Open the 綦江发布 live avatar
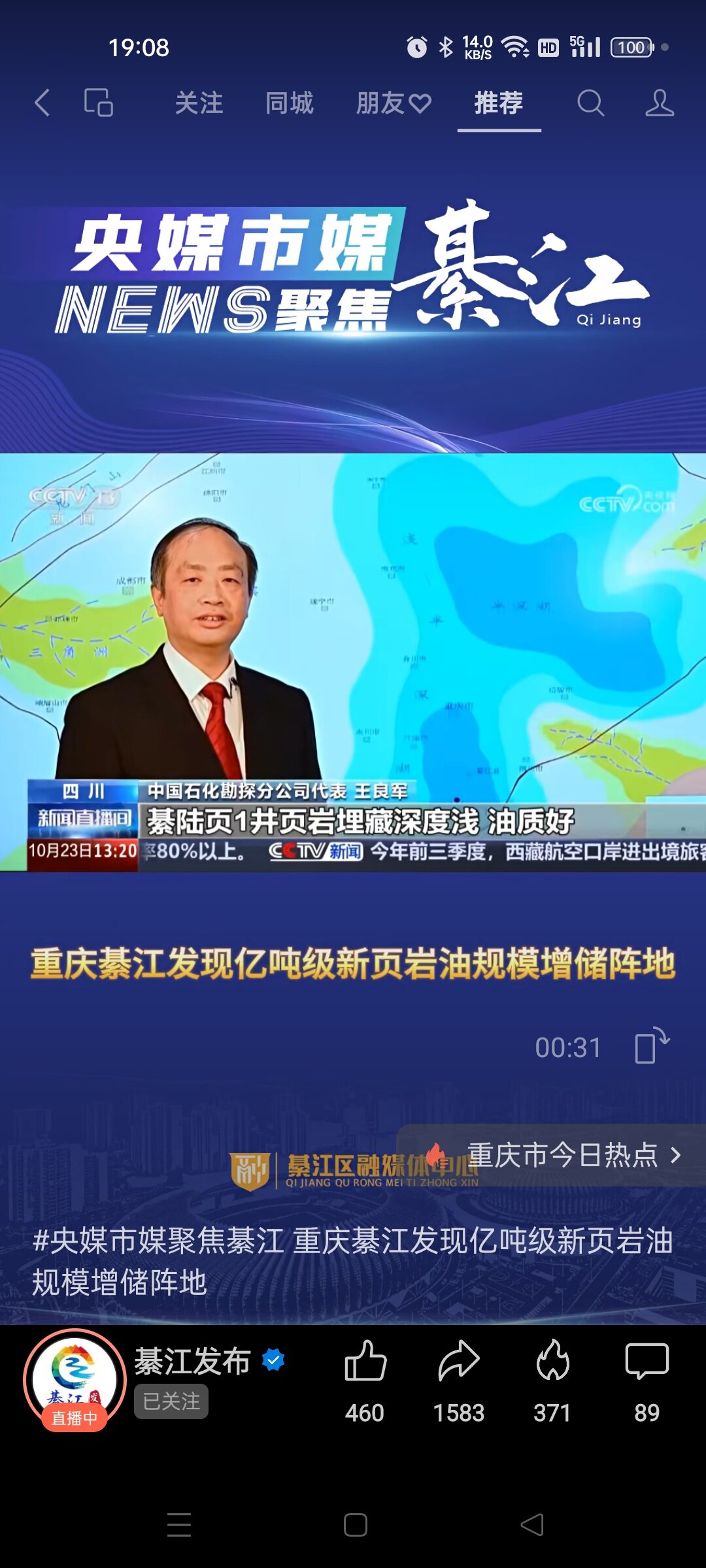 coord(75,1379)
